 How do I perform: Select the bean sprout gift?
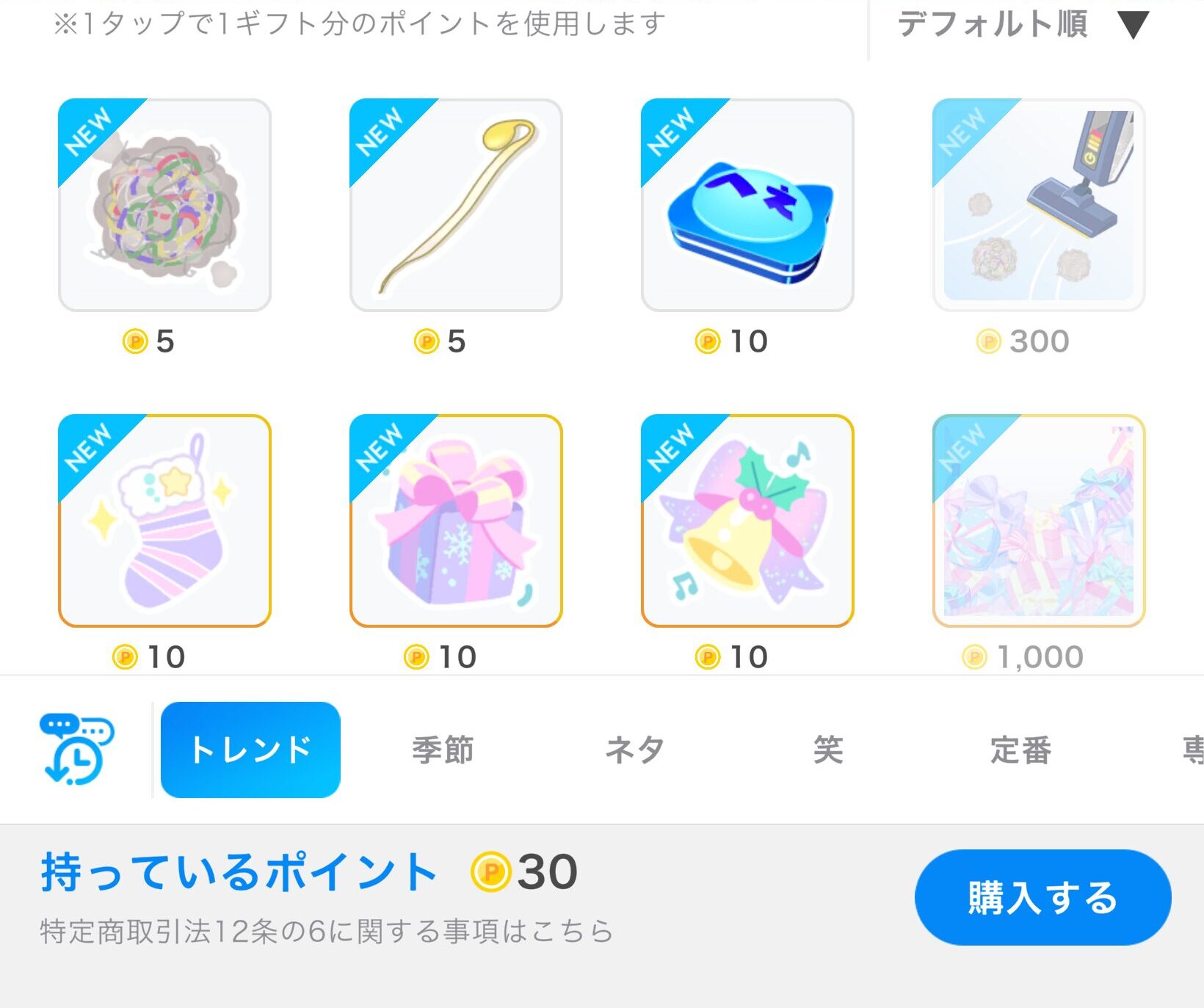tap(456, 206)
